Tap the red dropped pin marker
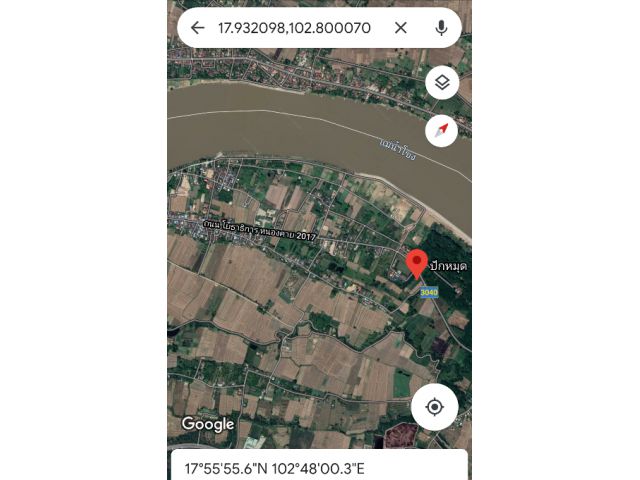The height and width of the screenshot is (480, 640). pyautogui.click(x=417, y=264)
